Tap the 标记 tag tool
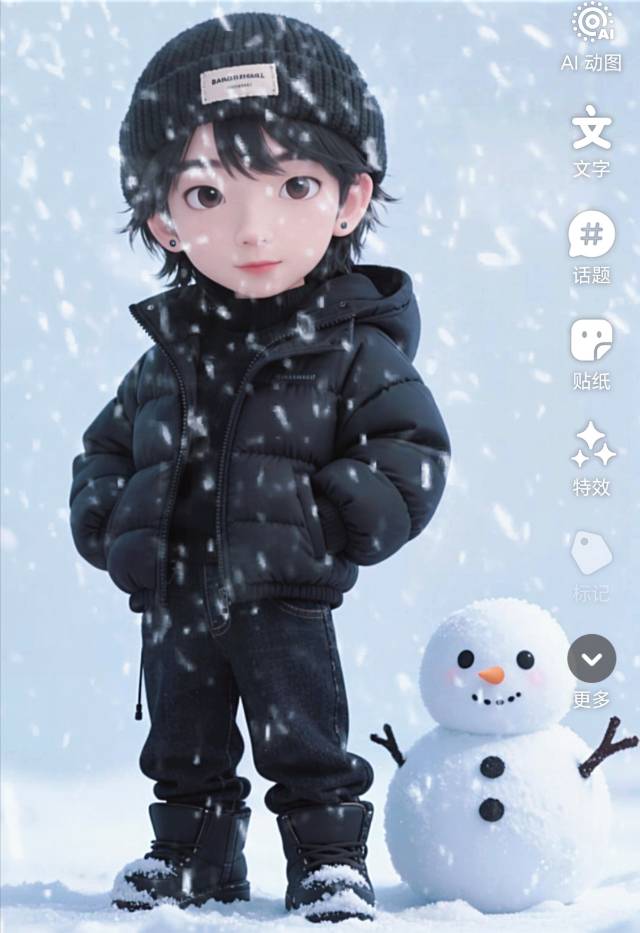 (x=591, y=553)
